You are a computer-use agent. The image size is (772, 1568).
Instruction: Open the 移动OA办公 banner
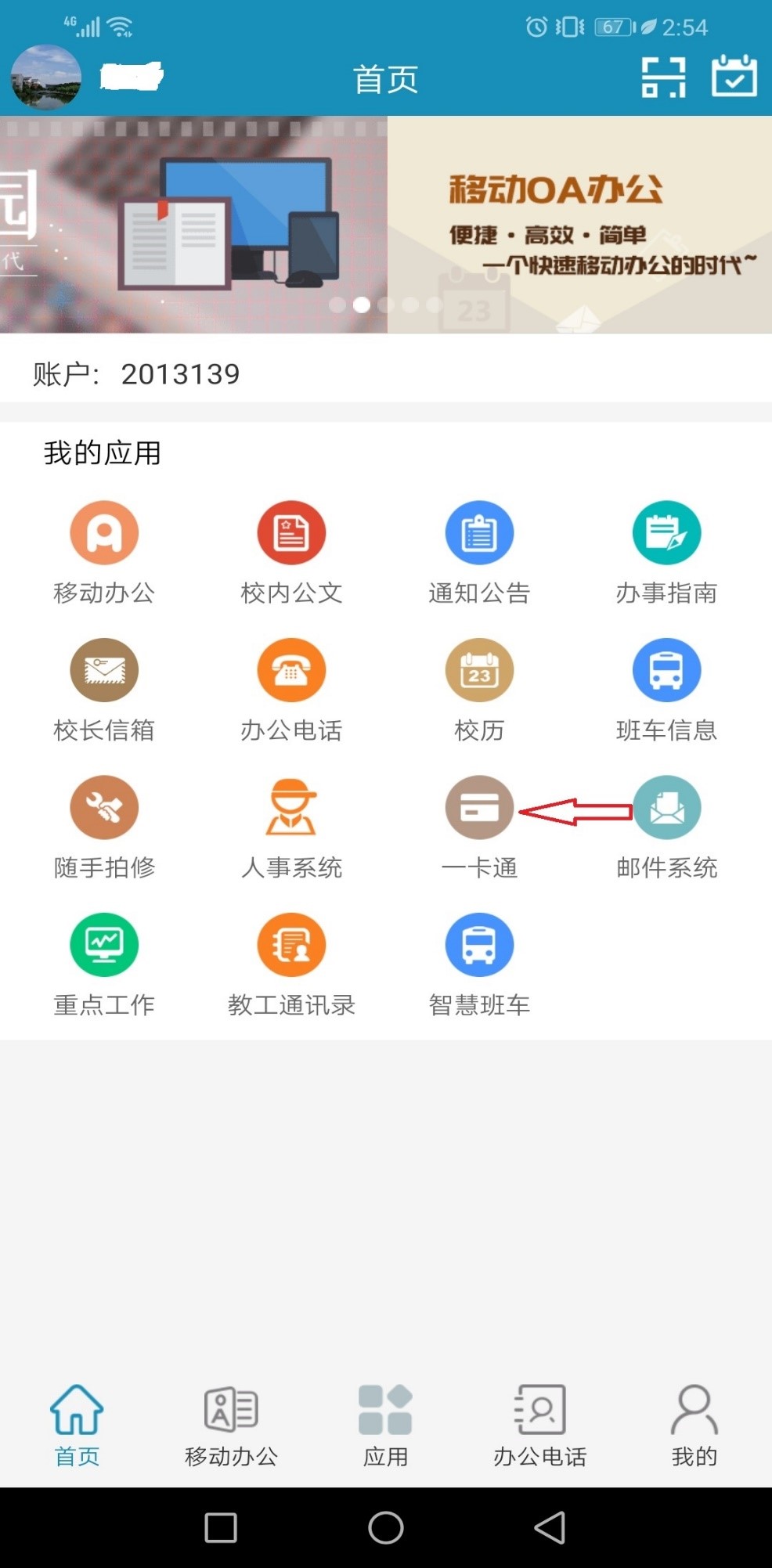[x=579, y=225]
